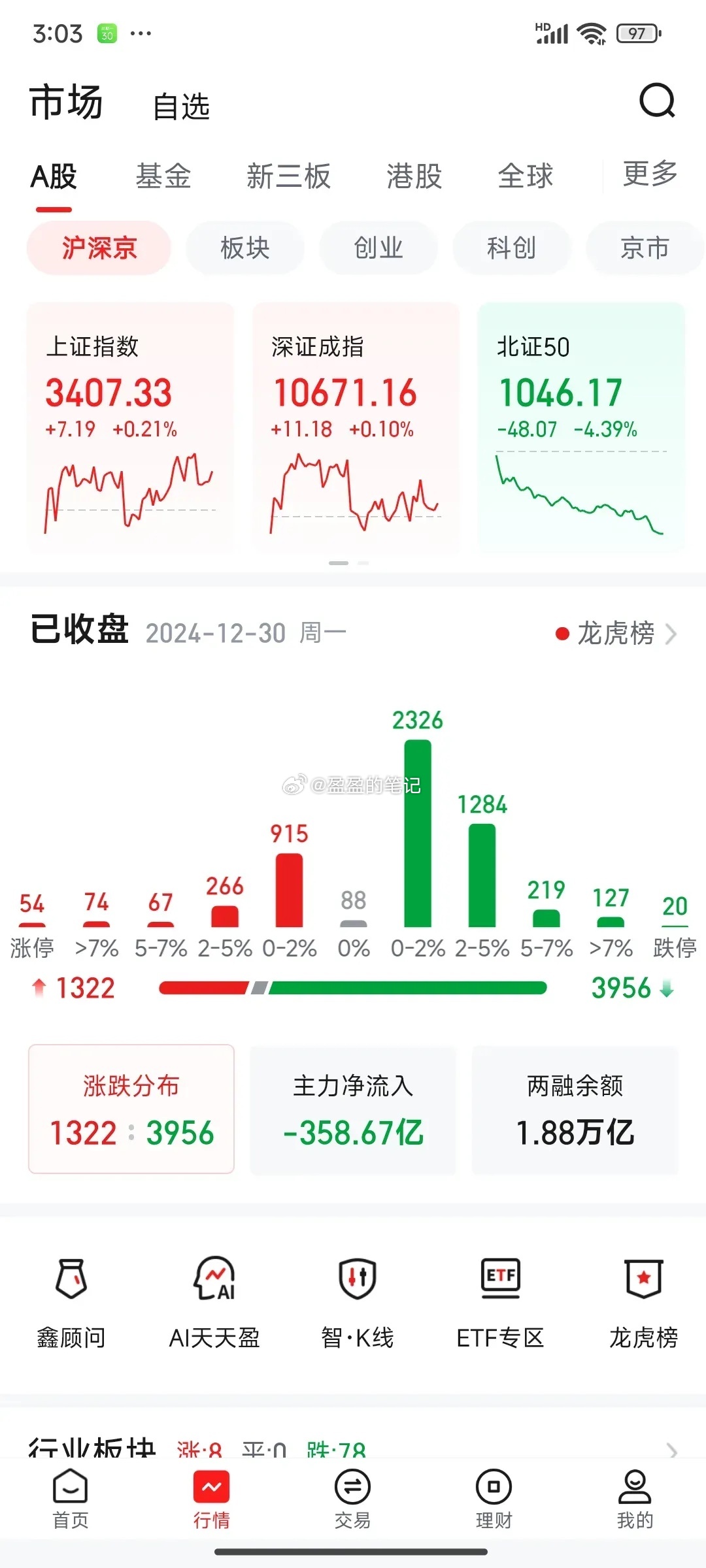The height and width of the screenshot is (1568, 706).
Task: Open the 涨跌分布 distribution card
Action: coord(130,1109)
